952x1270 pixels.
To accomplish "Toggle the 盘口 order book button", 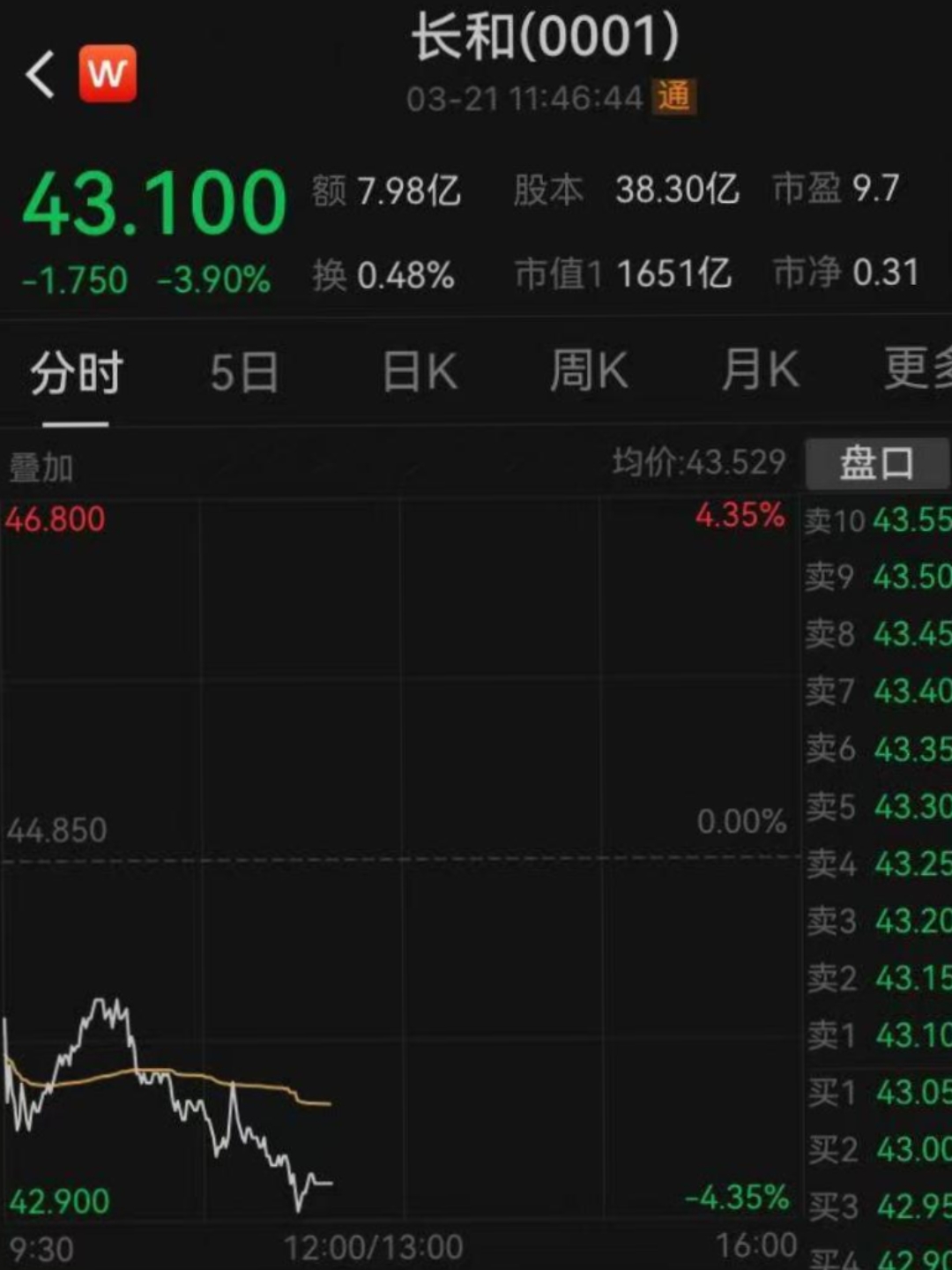I will 876,463.
